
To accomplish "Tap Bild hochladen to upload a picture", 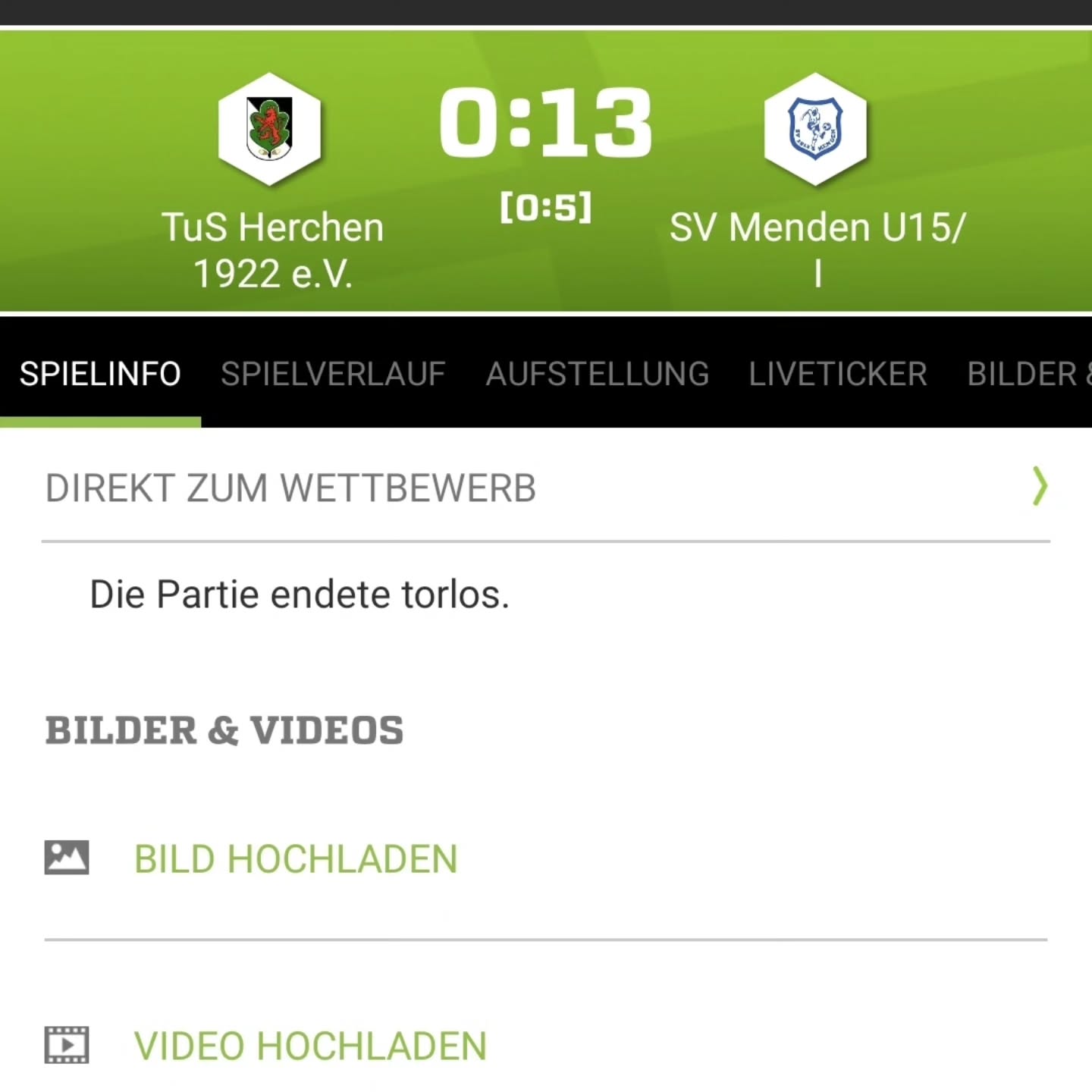I will (296, 859).
